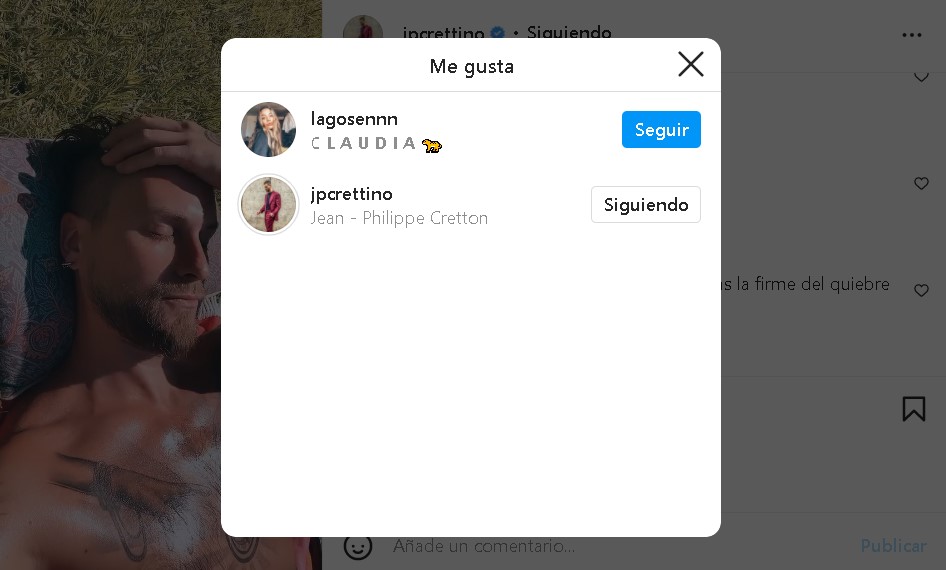Follow lagosennn with the Seguir button
This screenshot has height=570, width=946.
pos(661,130)
